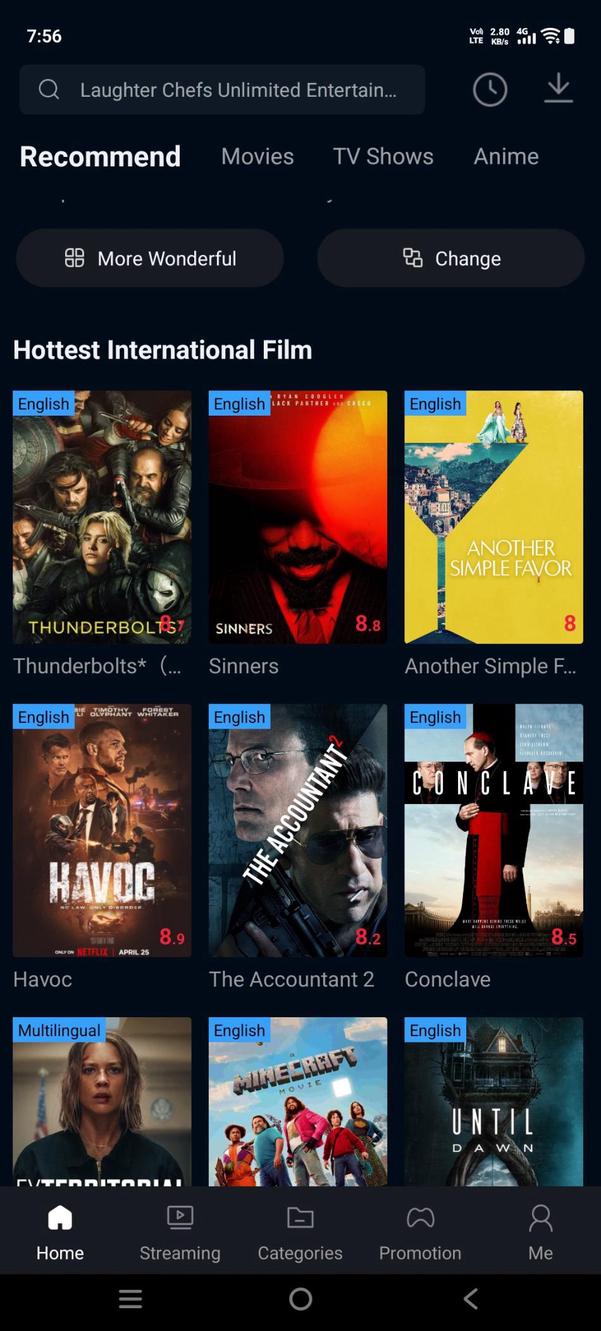Select the Until Dawn poster
Image resolution: width=601 pixels, height=1331 pixels.
(494, 1100)
